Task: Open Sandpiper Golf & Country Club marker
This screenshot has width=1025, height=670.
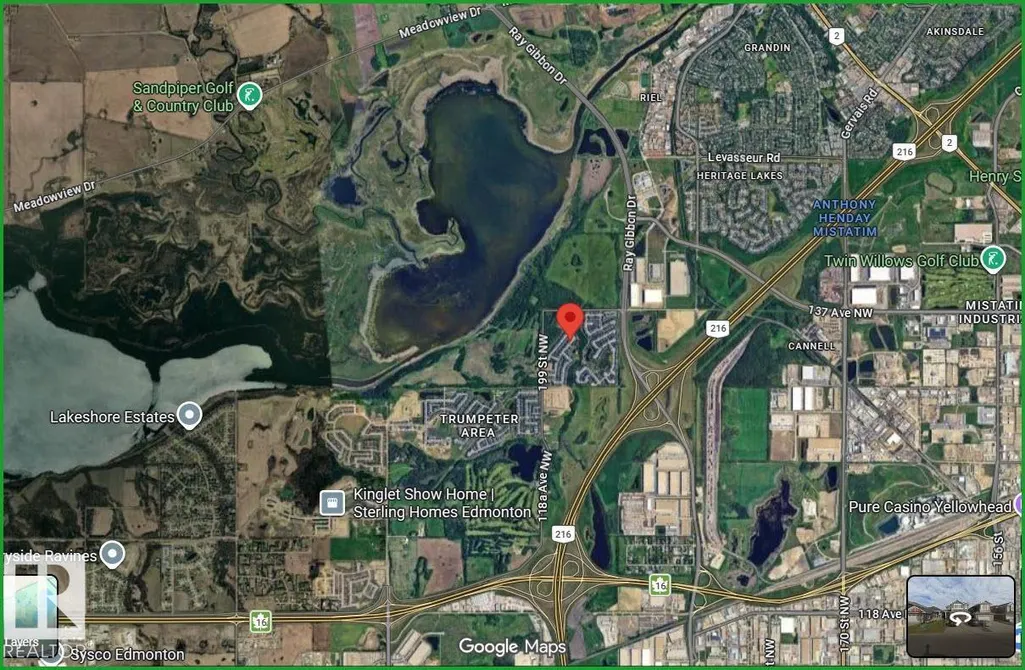Action: [x=249, y=96]
